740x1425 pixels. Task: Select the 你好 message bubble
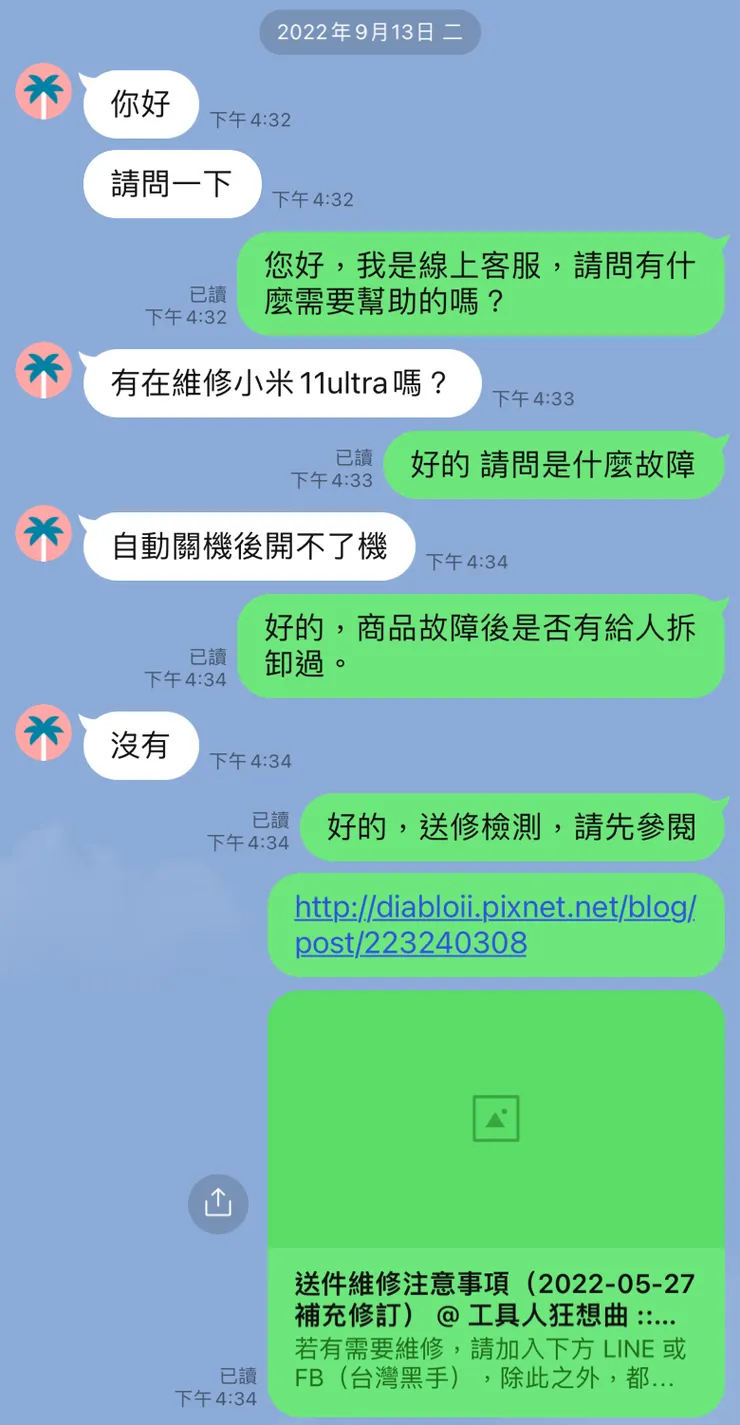click(140, 104)
